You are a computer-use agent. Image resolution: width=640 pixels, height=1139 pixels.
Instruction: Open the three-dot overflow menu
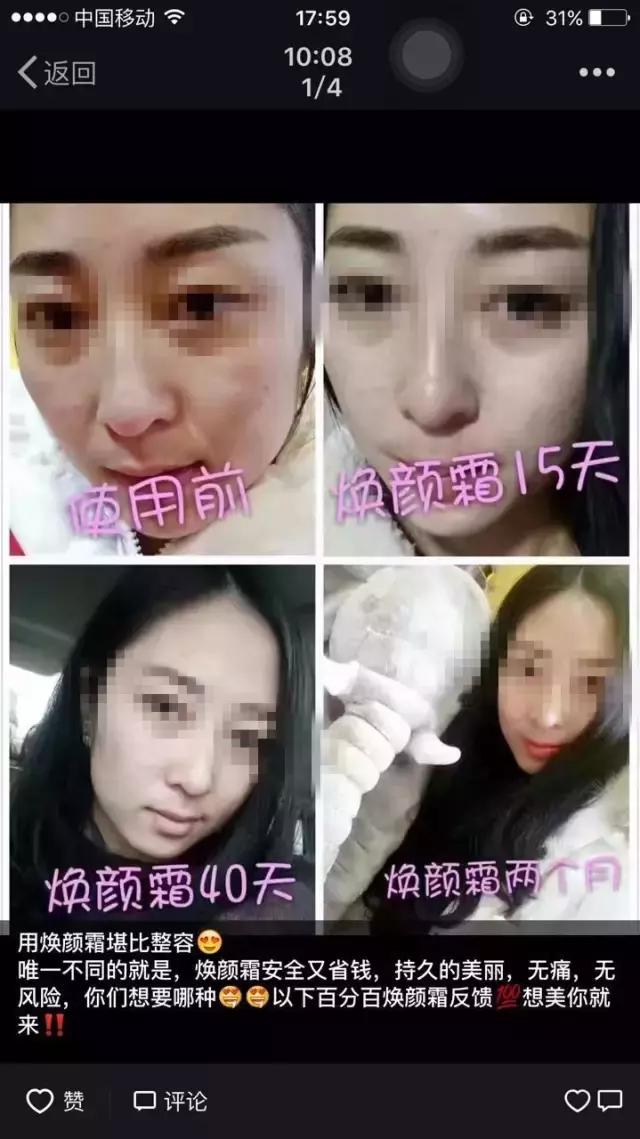tap(597, 72)
